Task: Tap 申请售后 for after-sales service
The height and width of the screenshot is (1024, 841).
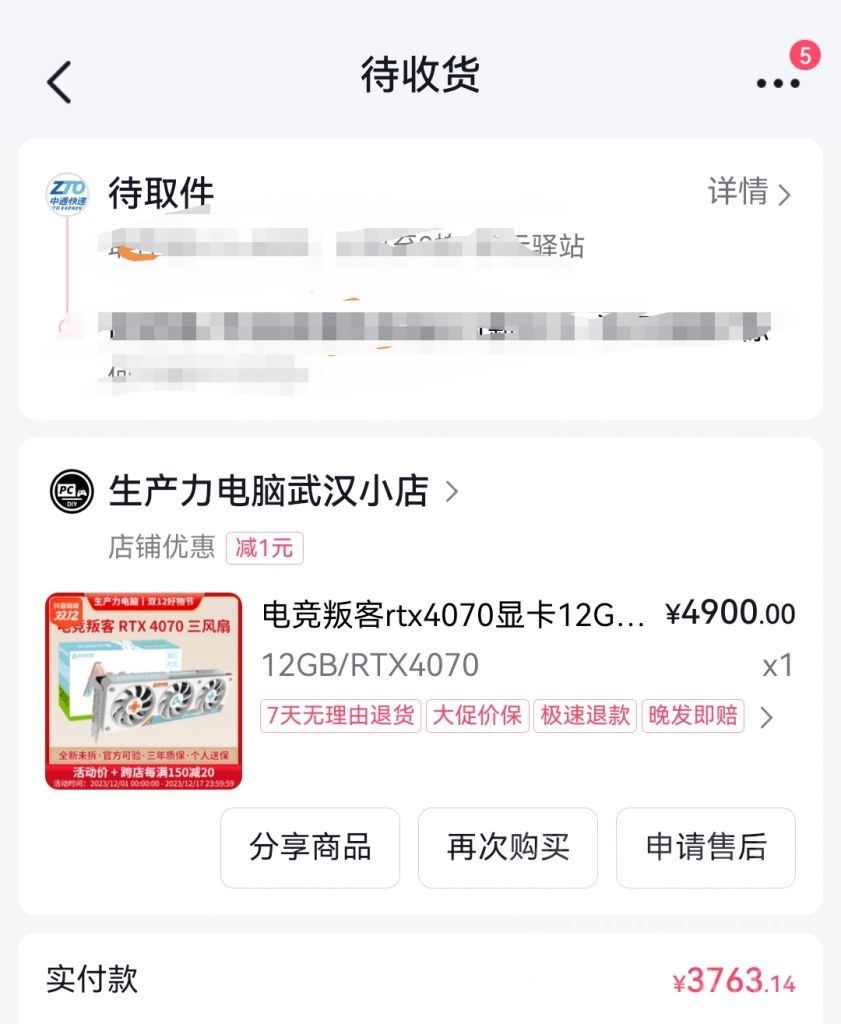Action: [706, 848]
